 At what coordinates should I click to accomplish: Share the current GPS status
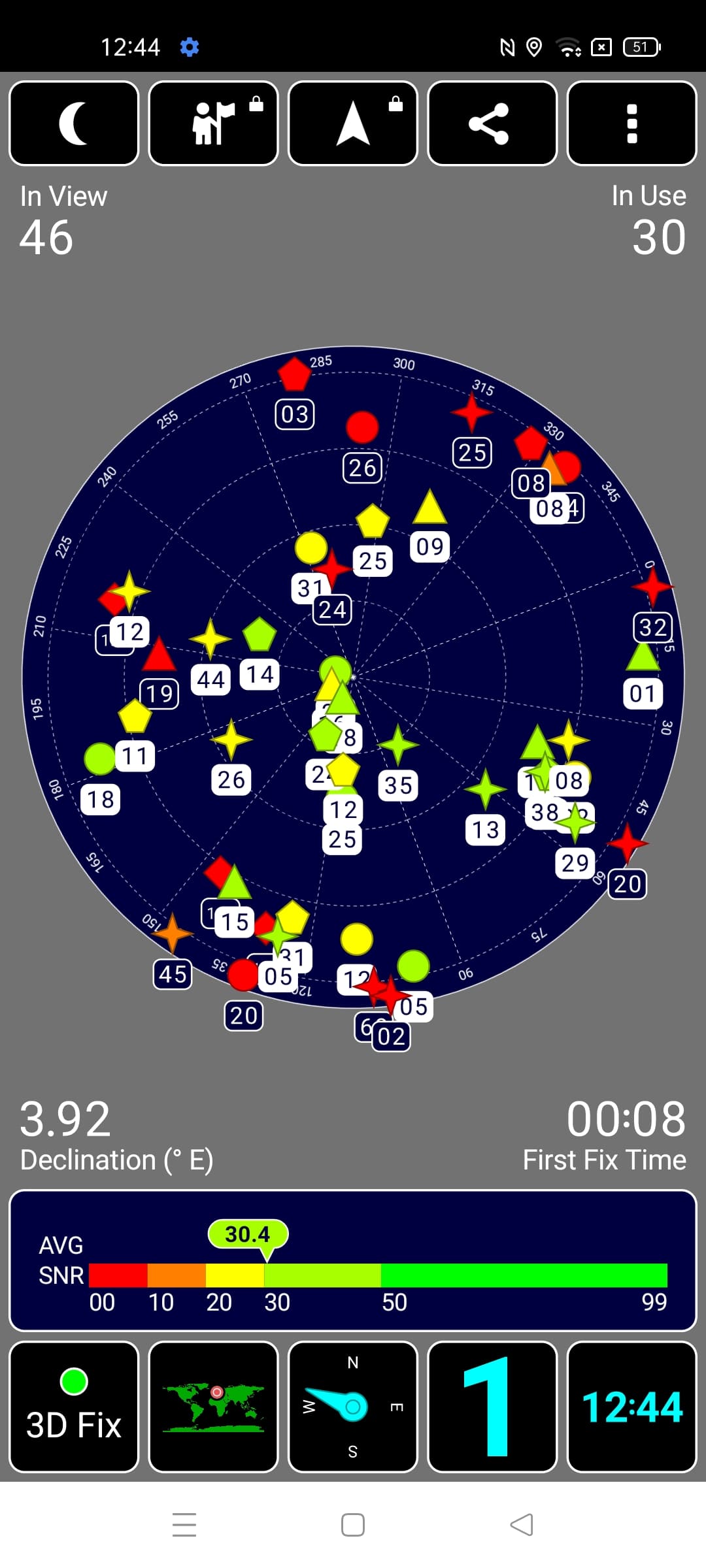(x=492, y=123)
